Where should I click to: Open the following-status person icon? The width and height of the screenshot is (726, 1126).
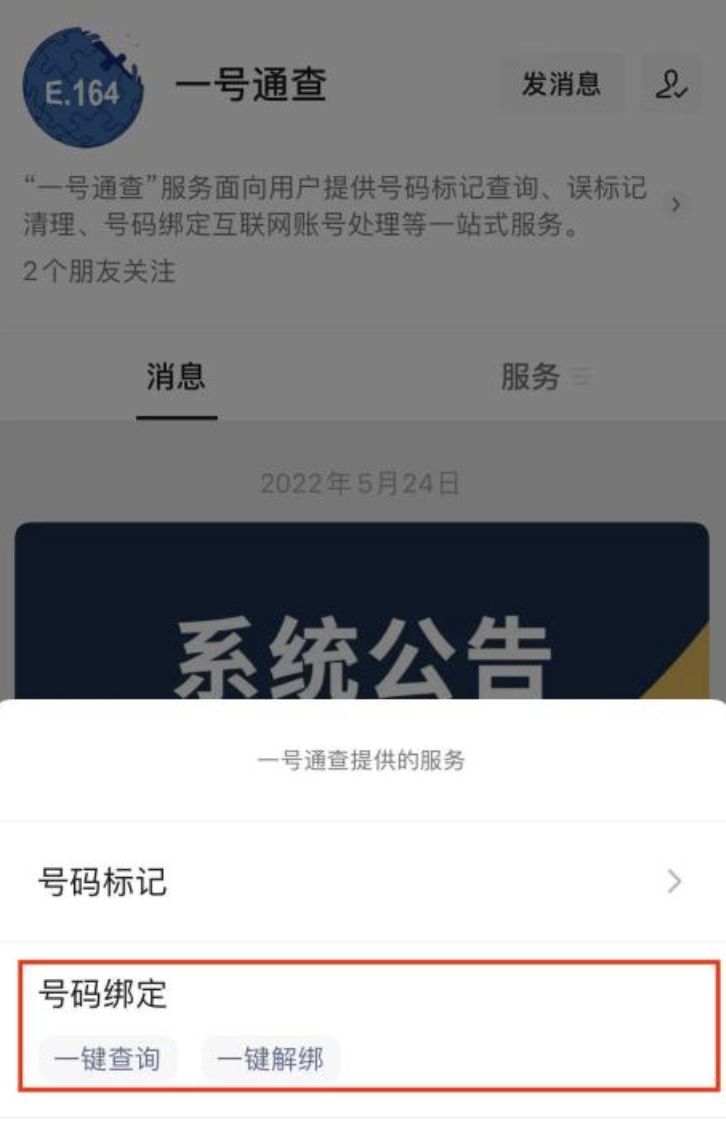click(671, 85)
